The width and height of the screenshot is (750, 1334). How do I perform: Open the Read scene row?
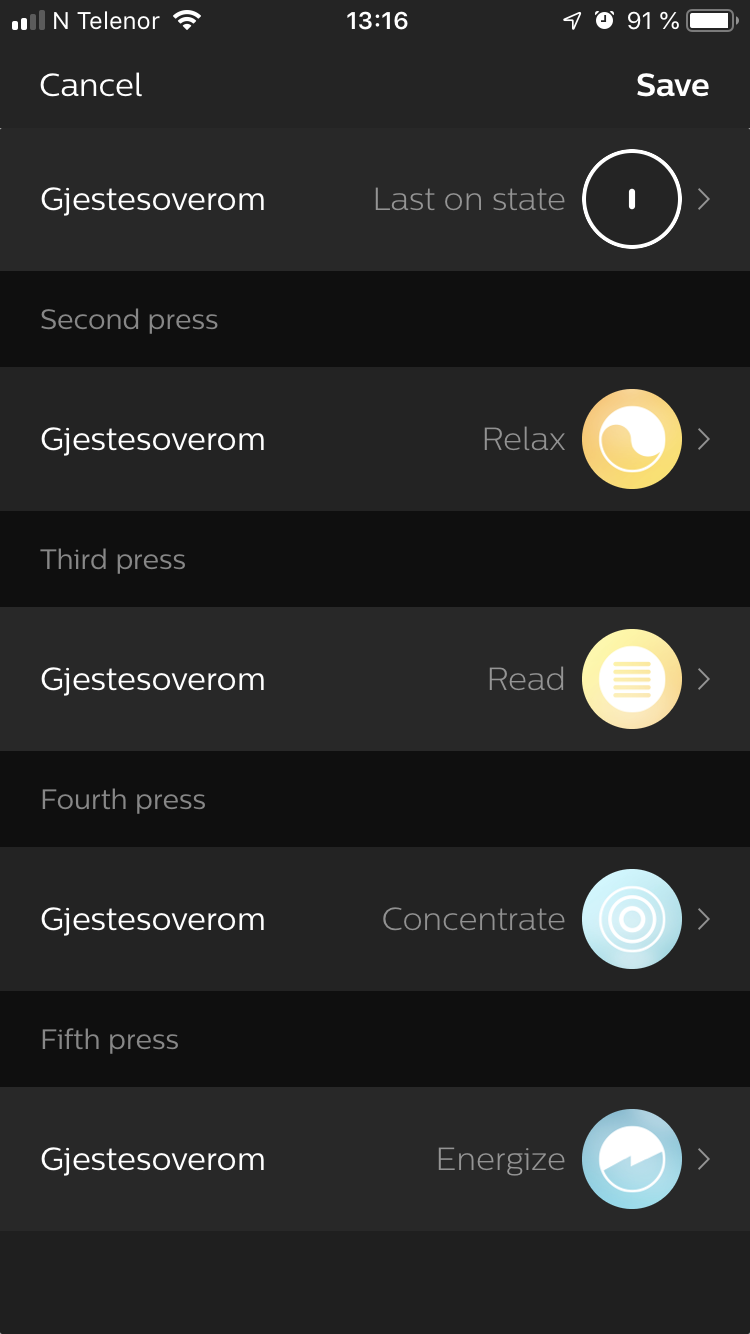375,679
